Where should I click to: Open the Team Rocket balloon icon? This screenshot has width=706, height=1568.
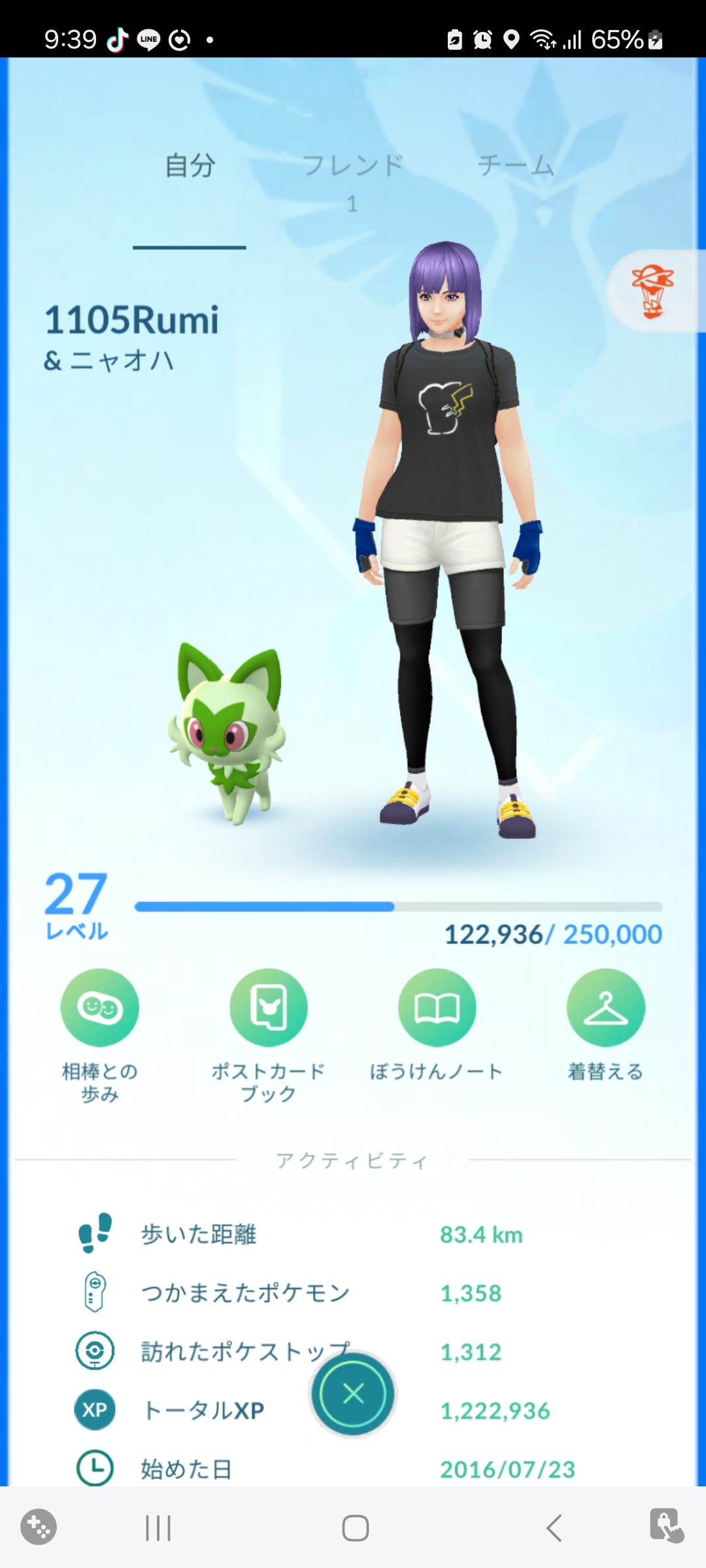click(652, 291)
